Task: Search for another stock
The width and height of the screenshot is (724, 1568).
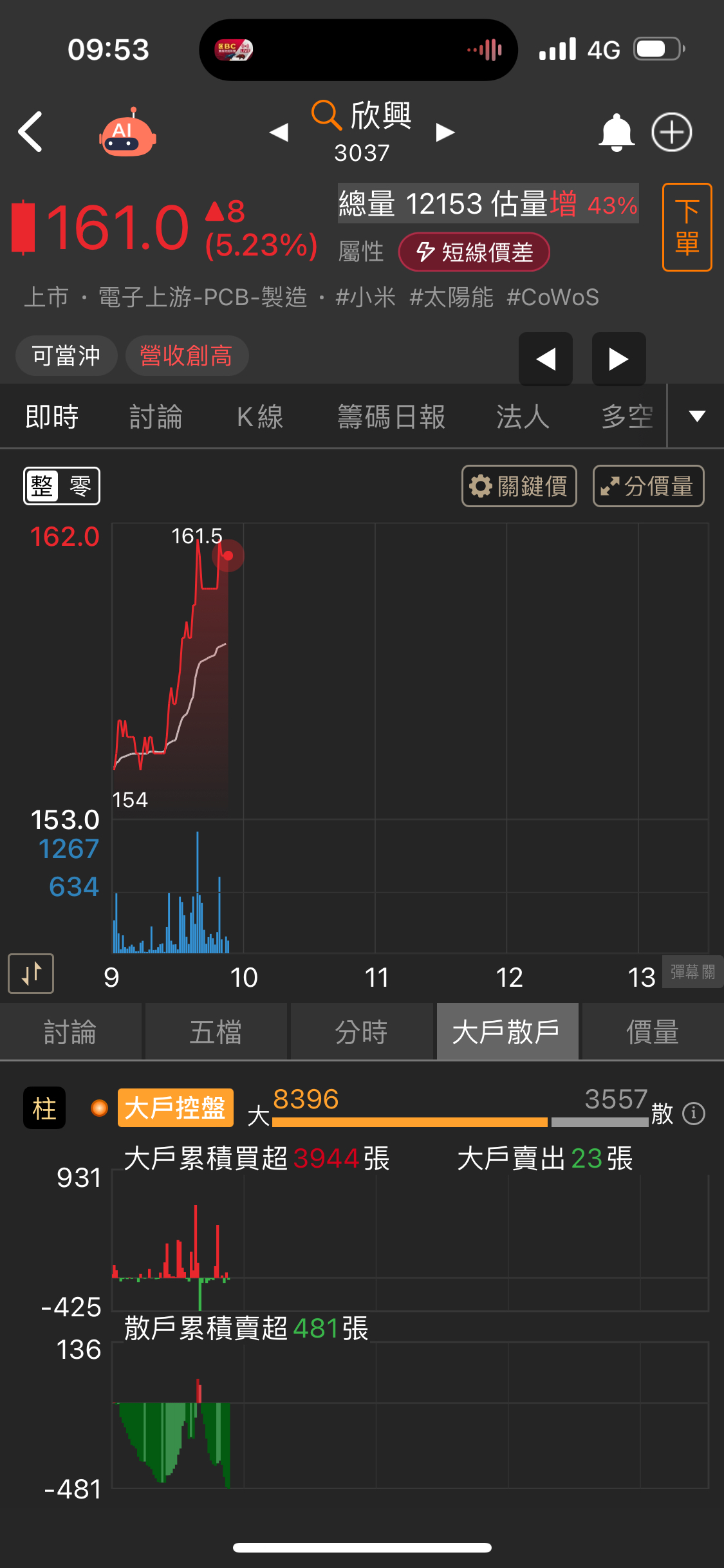Action: tap(326, 115)
